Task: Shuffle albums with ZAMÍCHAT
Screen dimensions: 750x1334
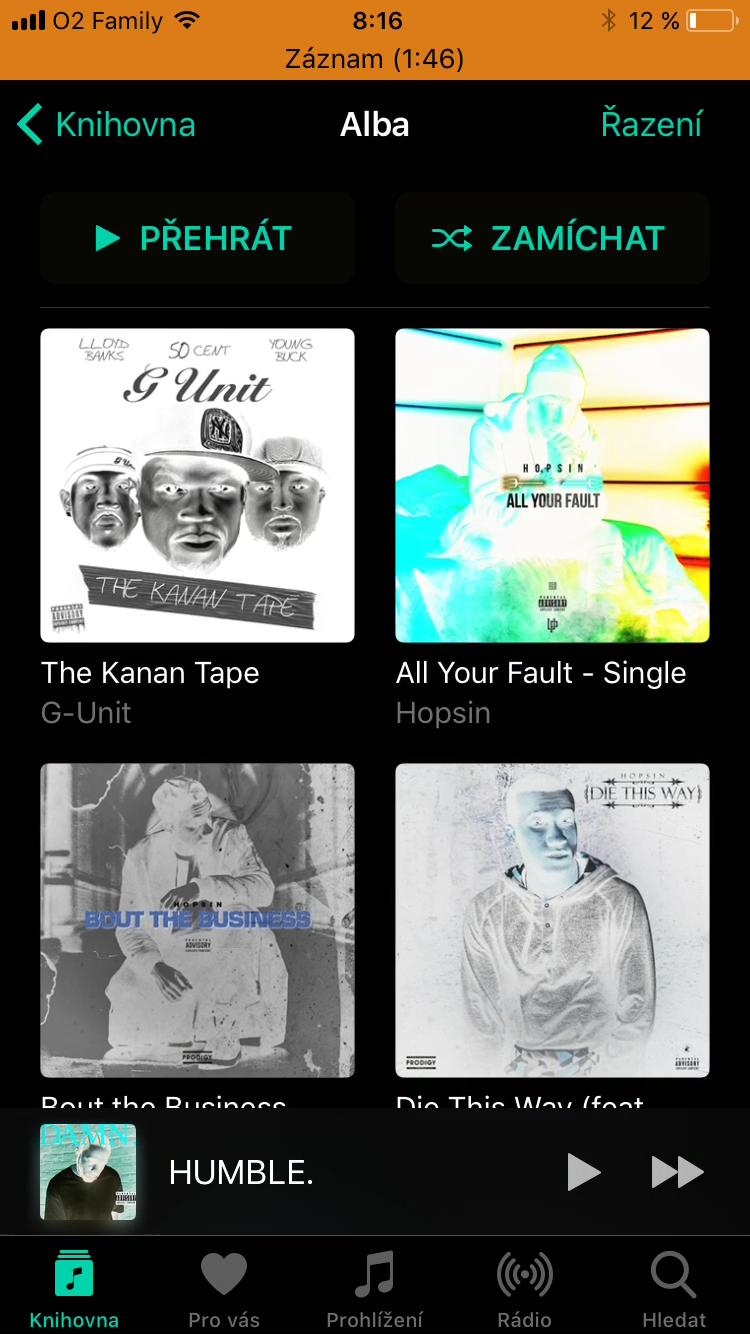Action: (x=552, y=238)
